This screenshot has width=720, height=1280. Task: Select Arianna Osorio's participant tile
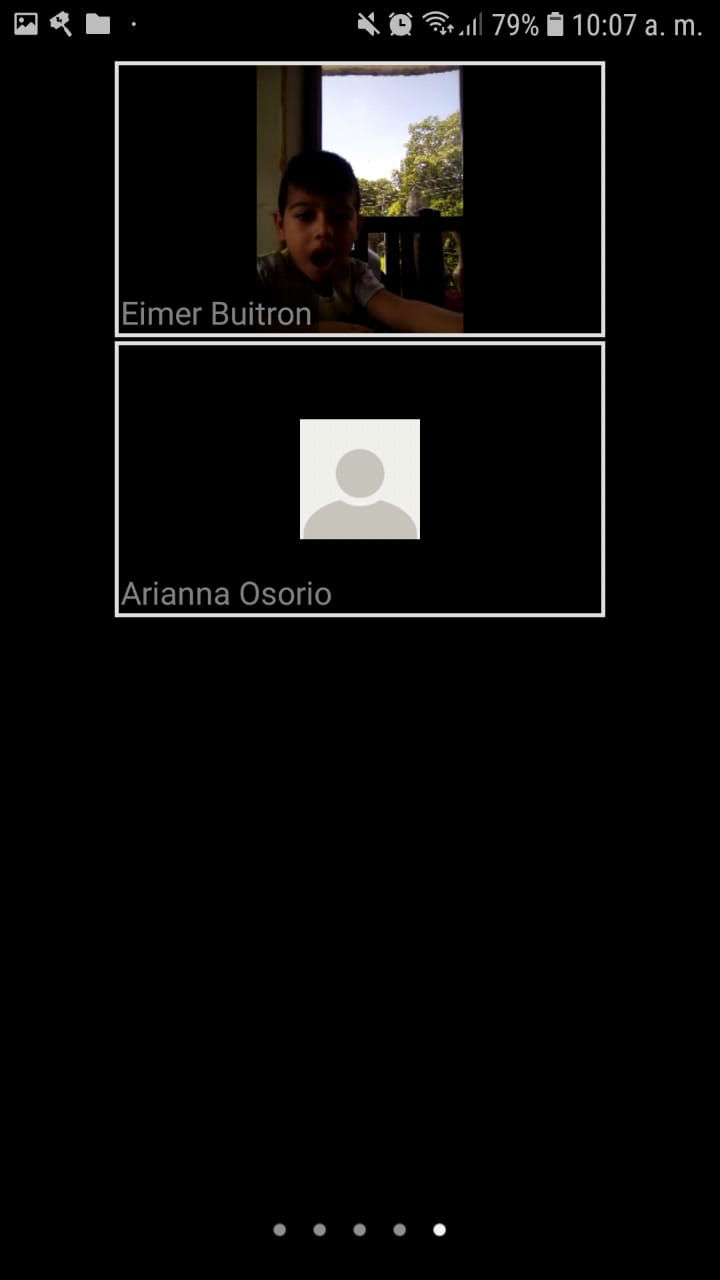[360, 479]
